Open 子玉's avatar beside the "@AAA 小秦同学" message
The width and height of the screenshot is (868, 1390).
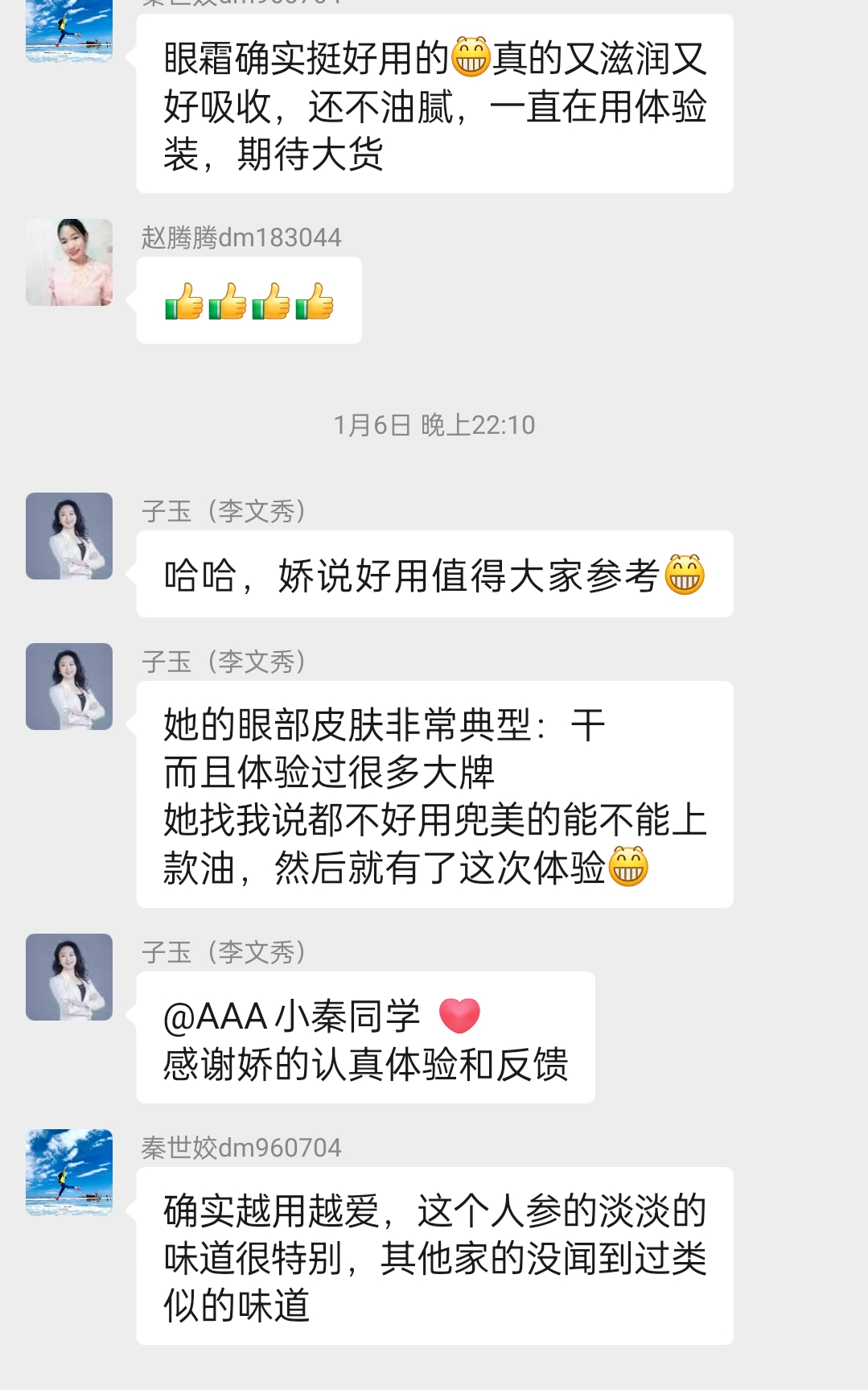click(x=69, y=977)
